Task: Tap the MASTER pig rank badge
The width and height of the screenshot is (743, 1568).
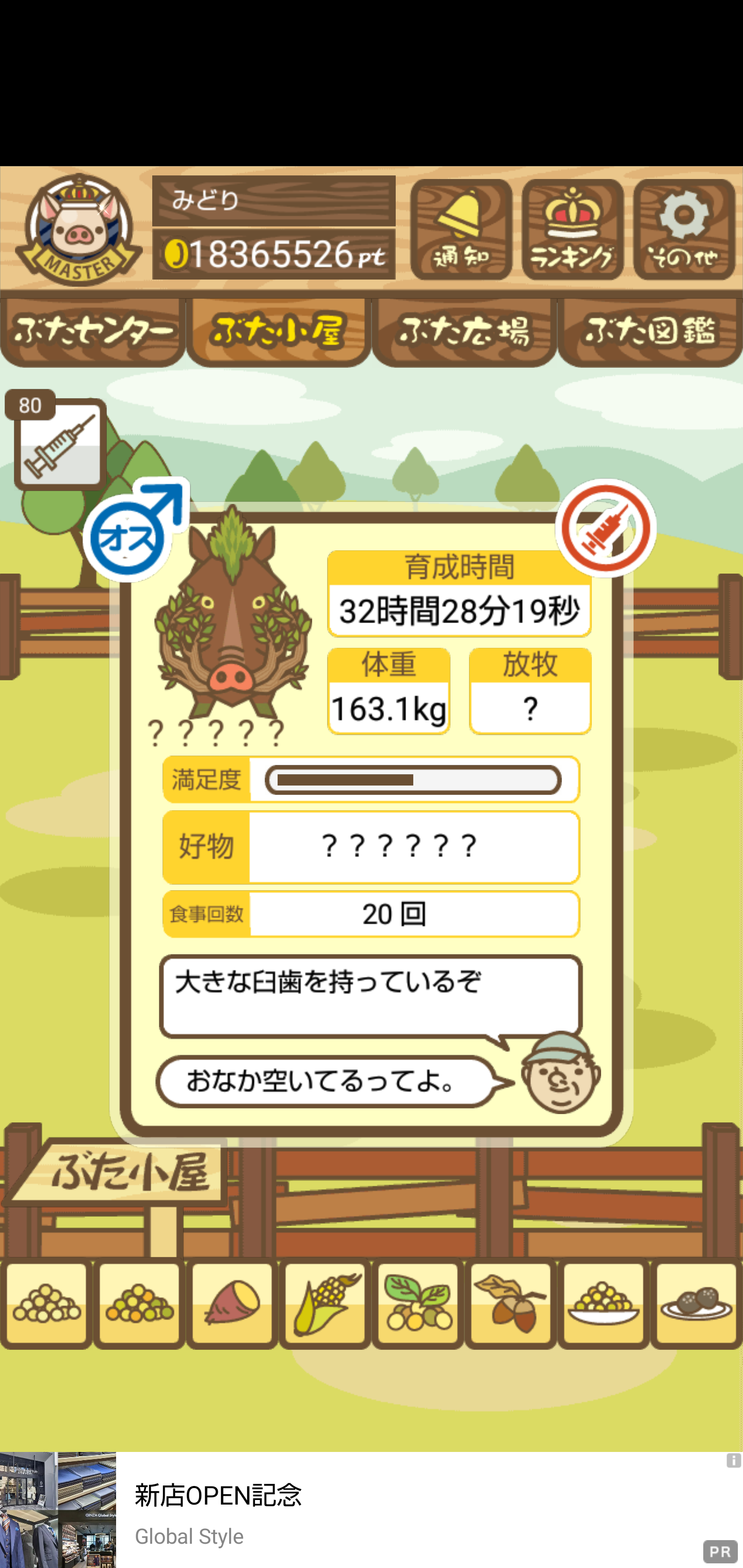Action: click(77, 231)
